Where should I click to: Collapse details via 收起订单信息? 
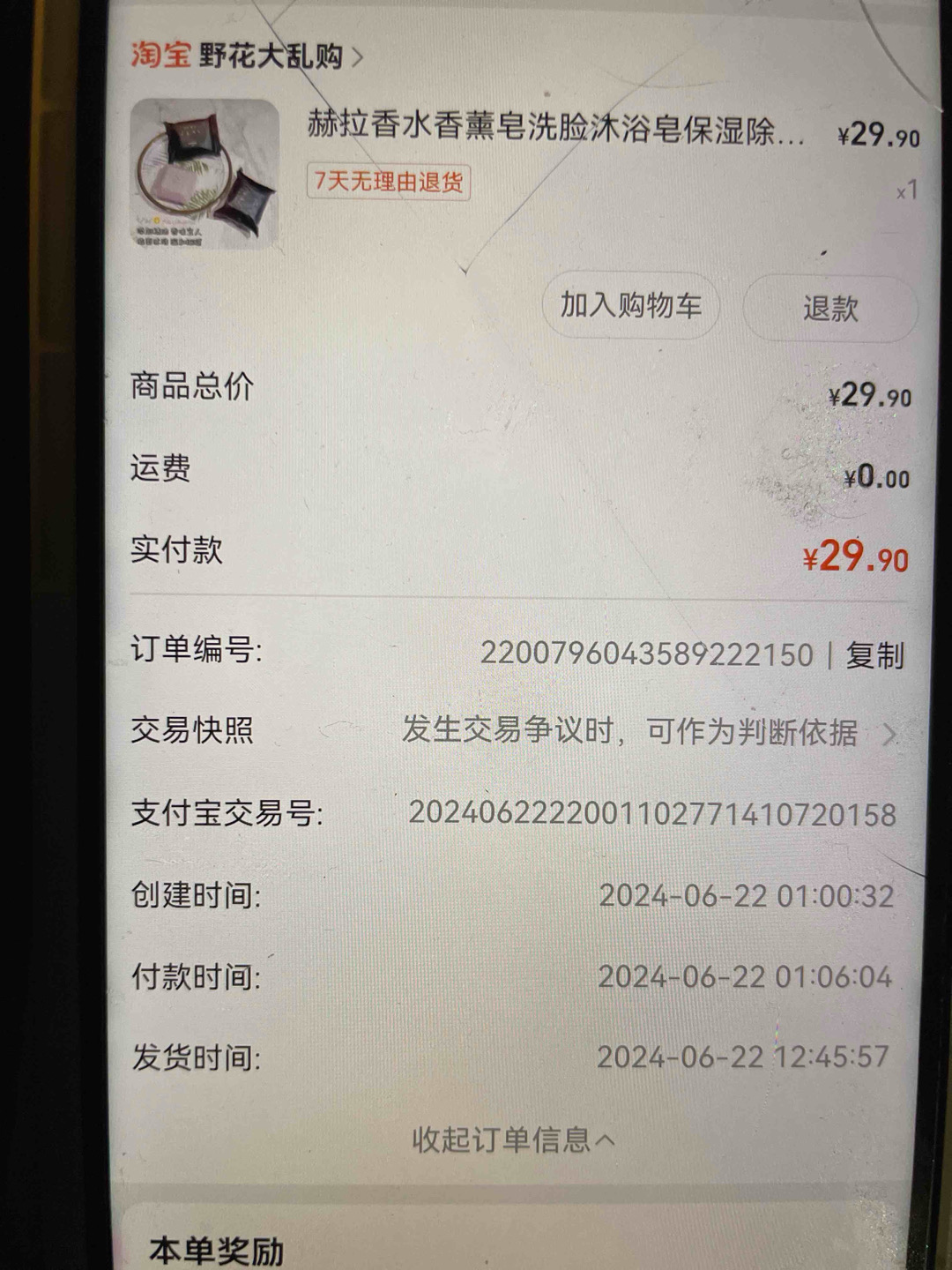click(513, 1139)
